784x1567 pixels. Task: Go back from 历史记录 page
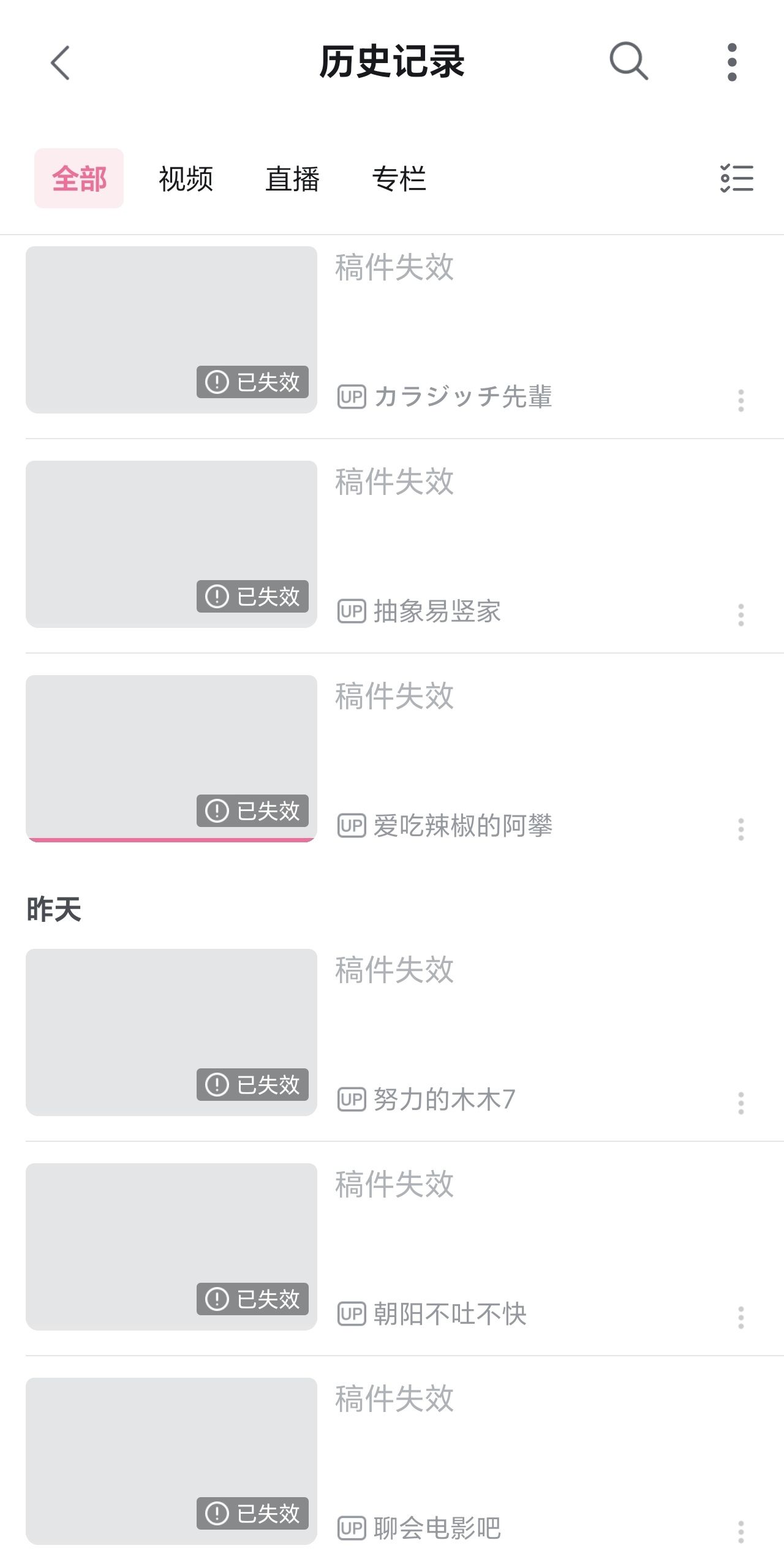[60, 62]
